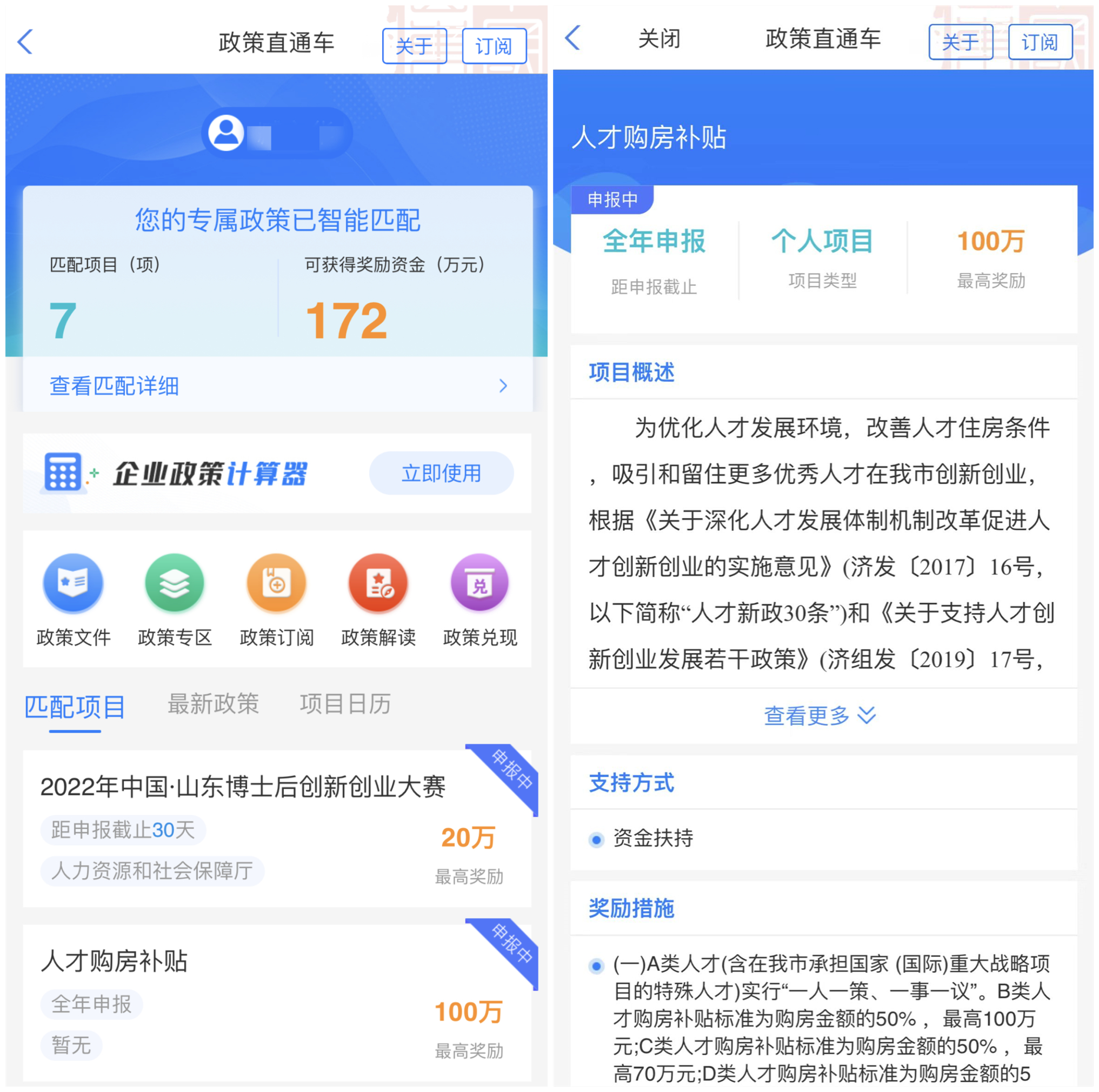
Task: Switch to the 最新政策 tab
Action: (213, 704)
